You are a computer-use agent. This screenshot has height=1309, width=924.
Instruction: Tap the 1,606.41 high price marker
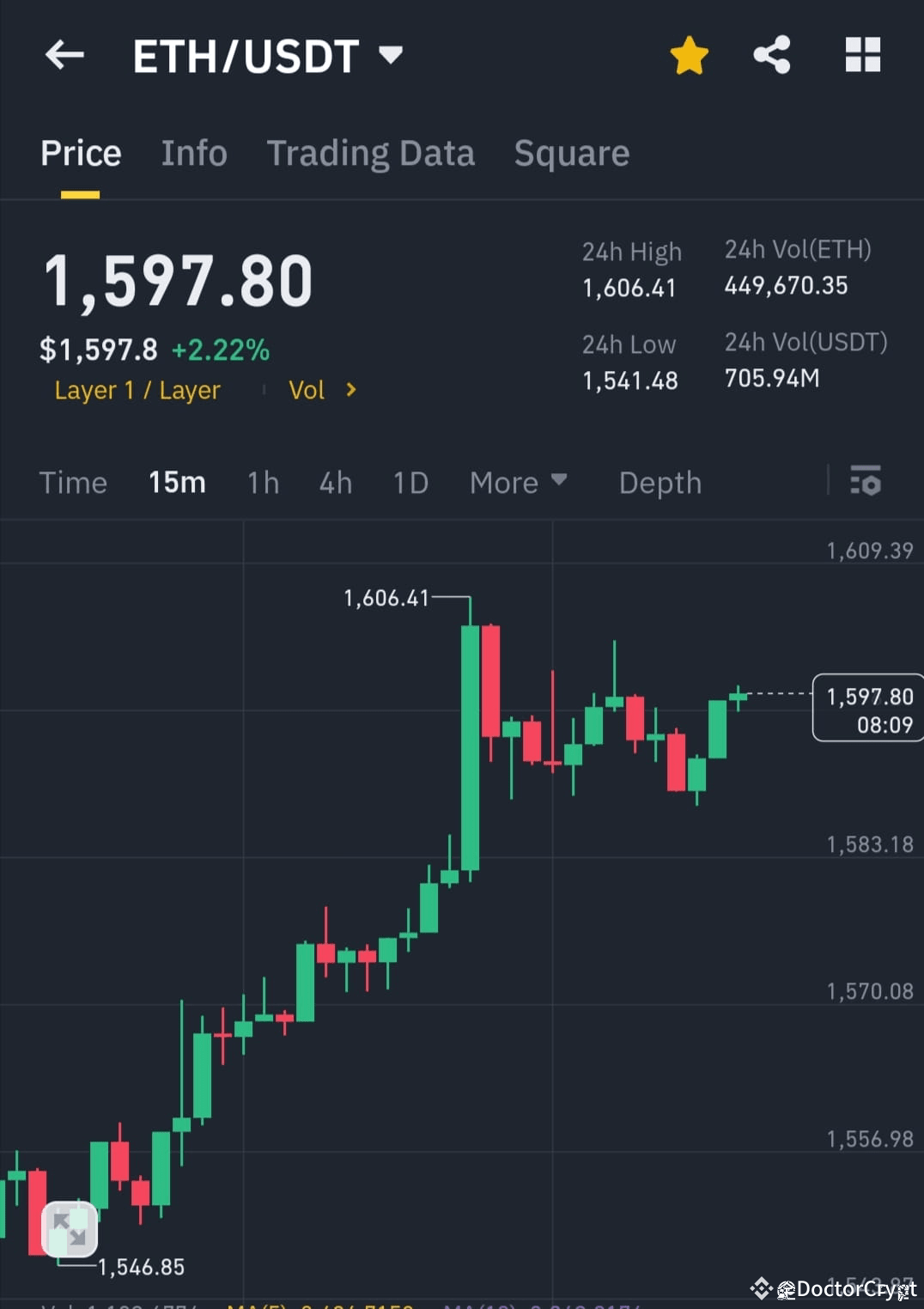coord(386,599)
